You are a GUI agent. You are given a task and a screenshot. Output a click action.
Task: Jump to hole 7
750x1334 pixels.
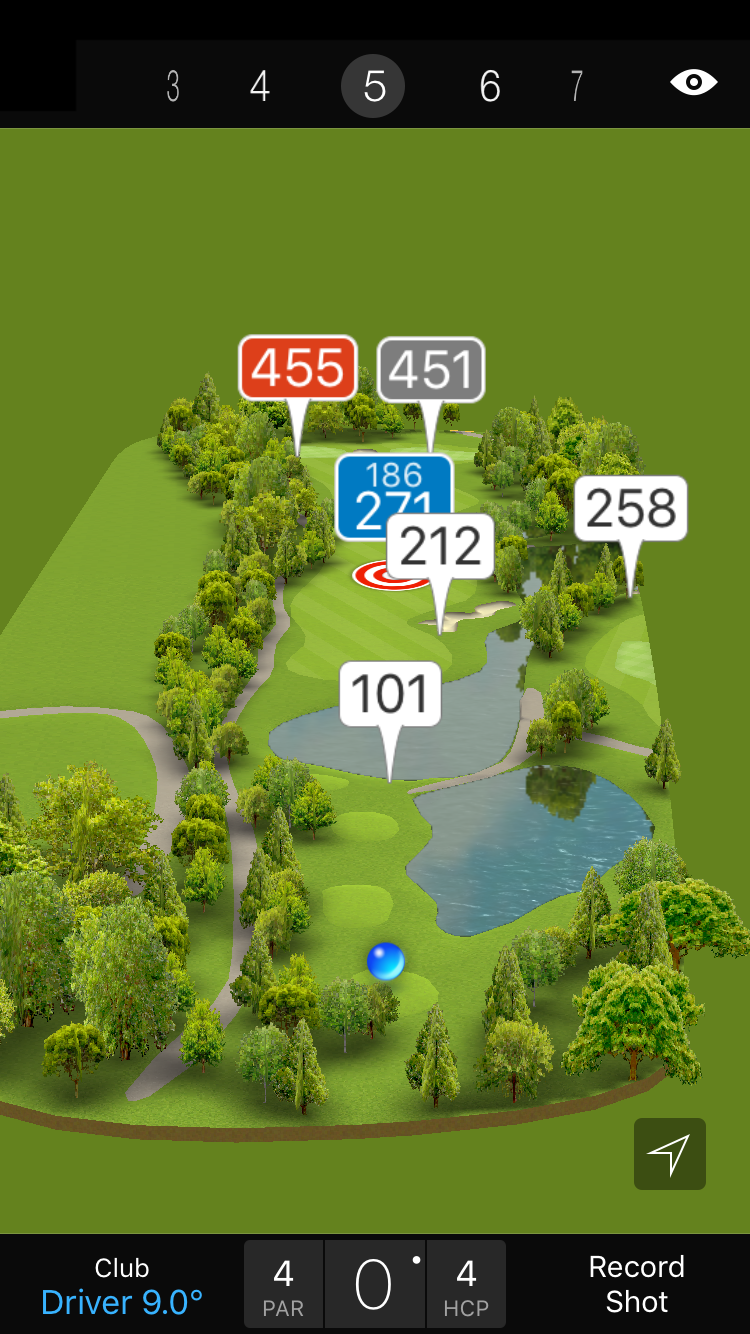coord(576,87)
